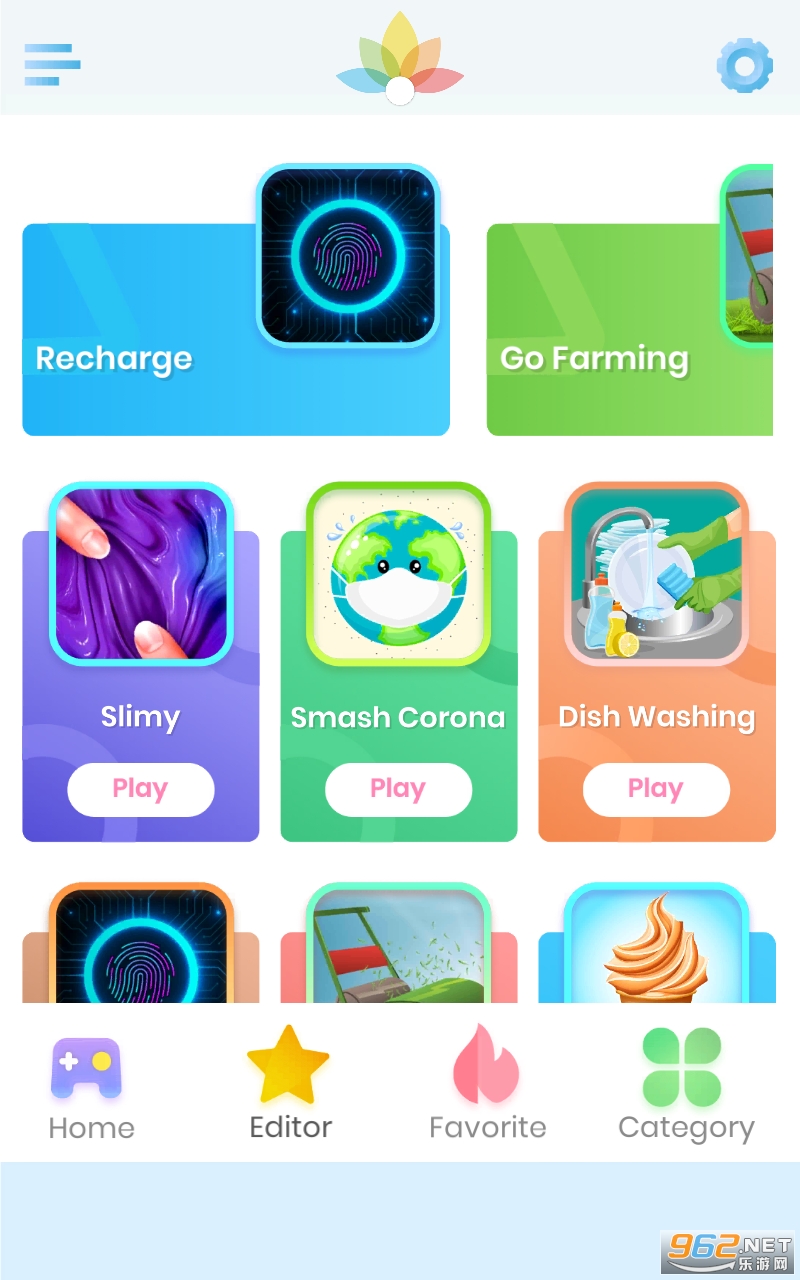
Task: Open the ice cream game tile
Action: tap(656, 945)
